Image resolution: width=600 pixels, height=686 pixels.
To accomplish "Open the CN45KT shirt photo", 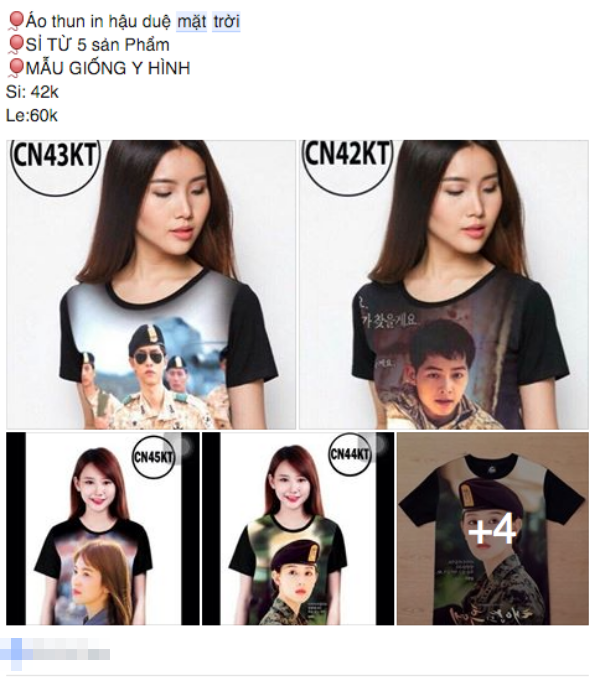I will 103,528.
